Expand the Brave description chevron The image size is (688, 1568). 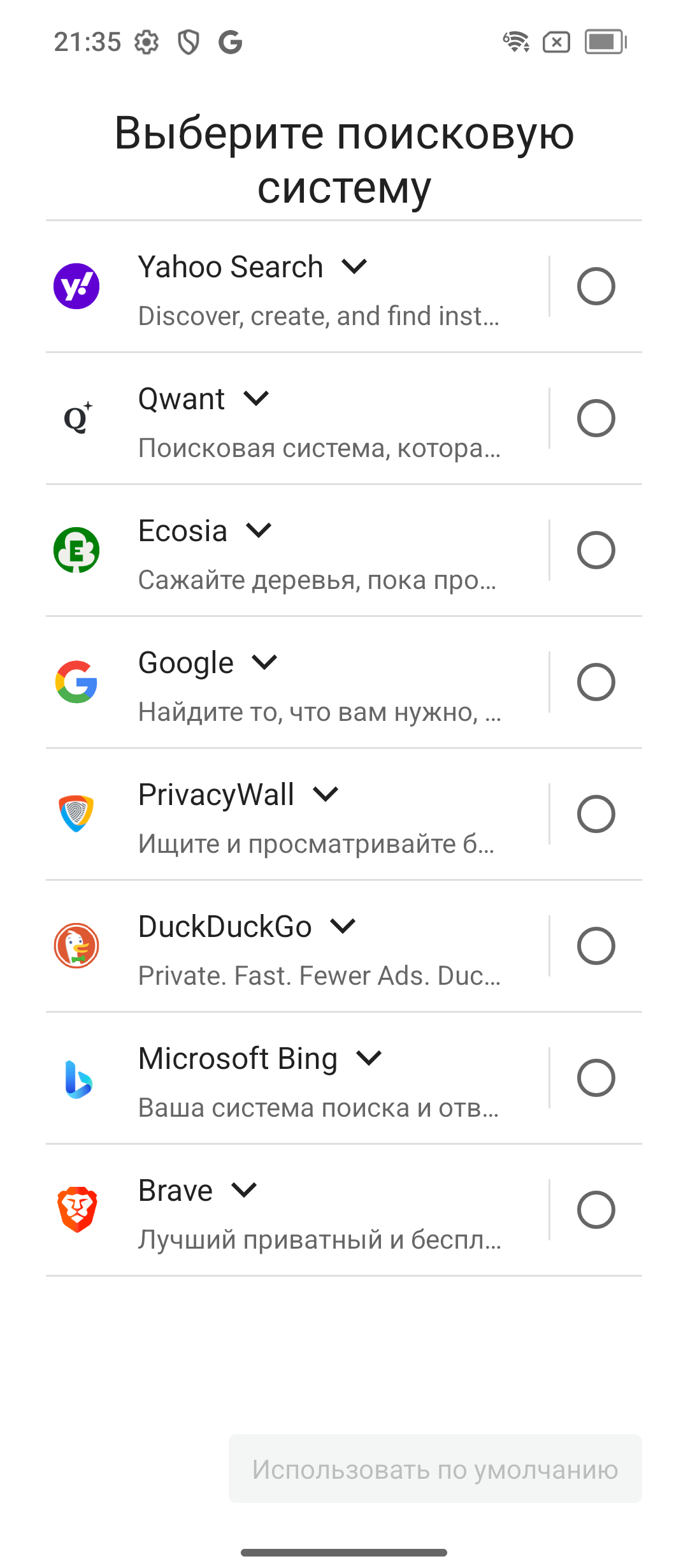click(x=244, y=1190)
